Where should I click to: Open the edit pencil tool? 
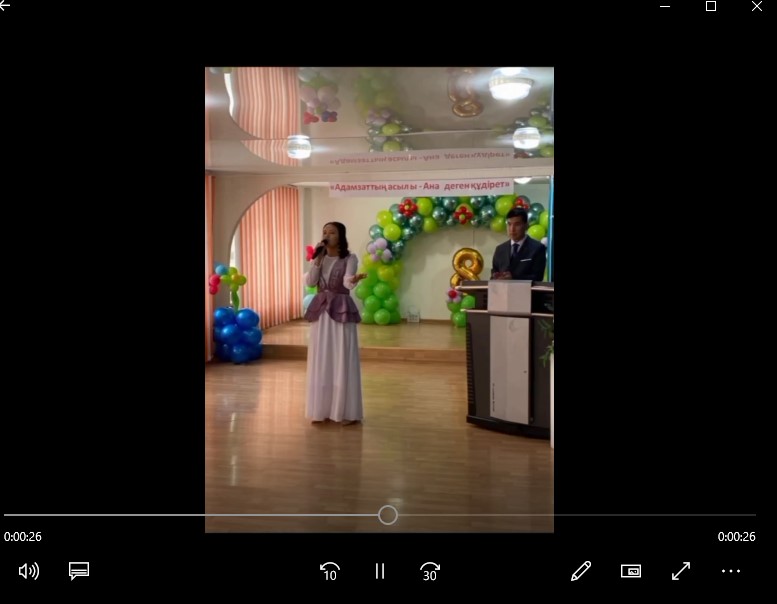[581, 571]
